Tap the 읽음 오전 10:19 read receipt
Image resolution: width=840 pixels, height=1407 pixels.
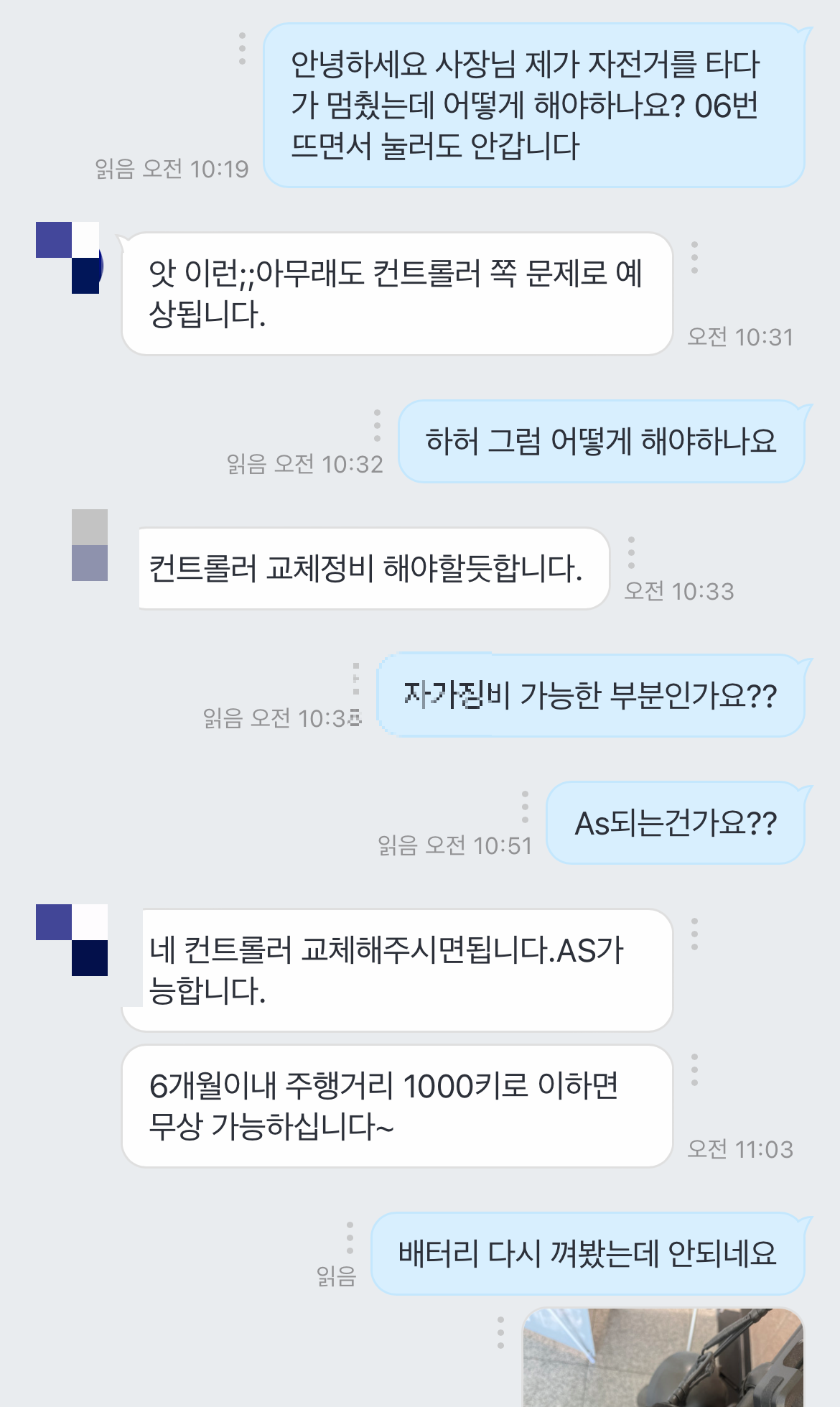point(172,169)
